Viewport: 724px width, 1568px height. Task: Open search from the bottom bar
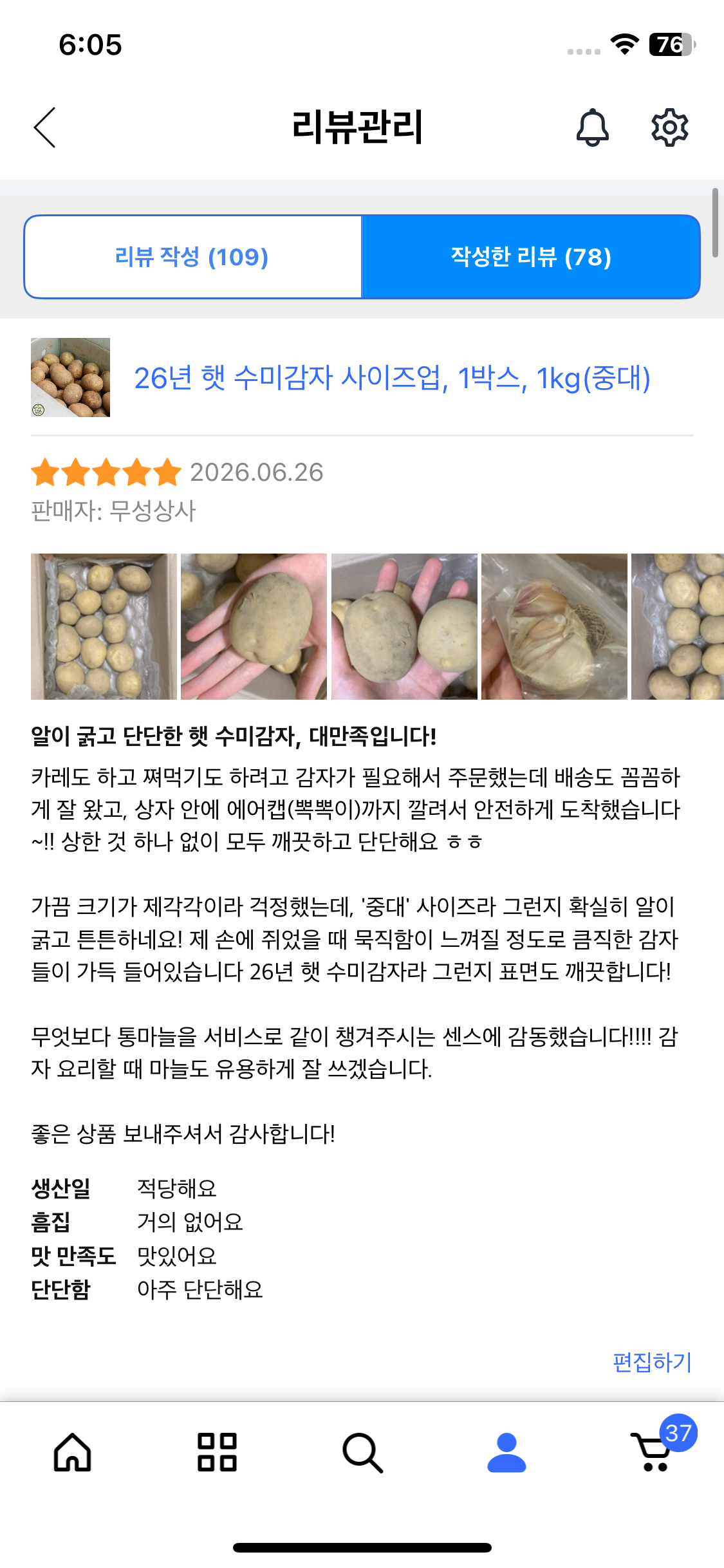362,1452
